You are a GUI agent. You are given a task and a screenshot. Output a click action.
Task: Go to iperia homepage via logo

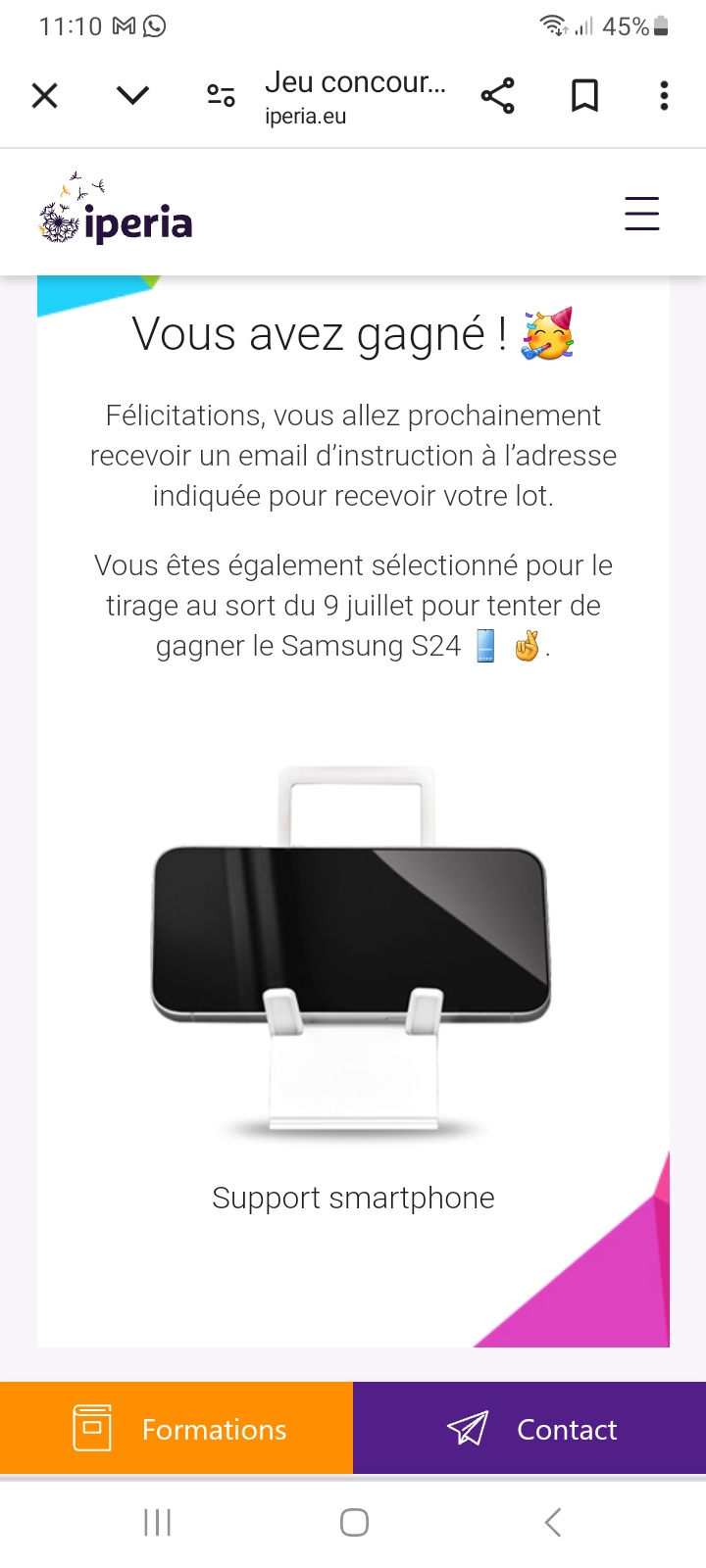[116, 213]
